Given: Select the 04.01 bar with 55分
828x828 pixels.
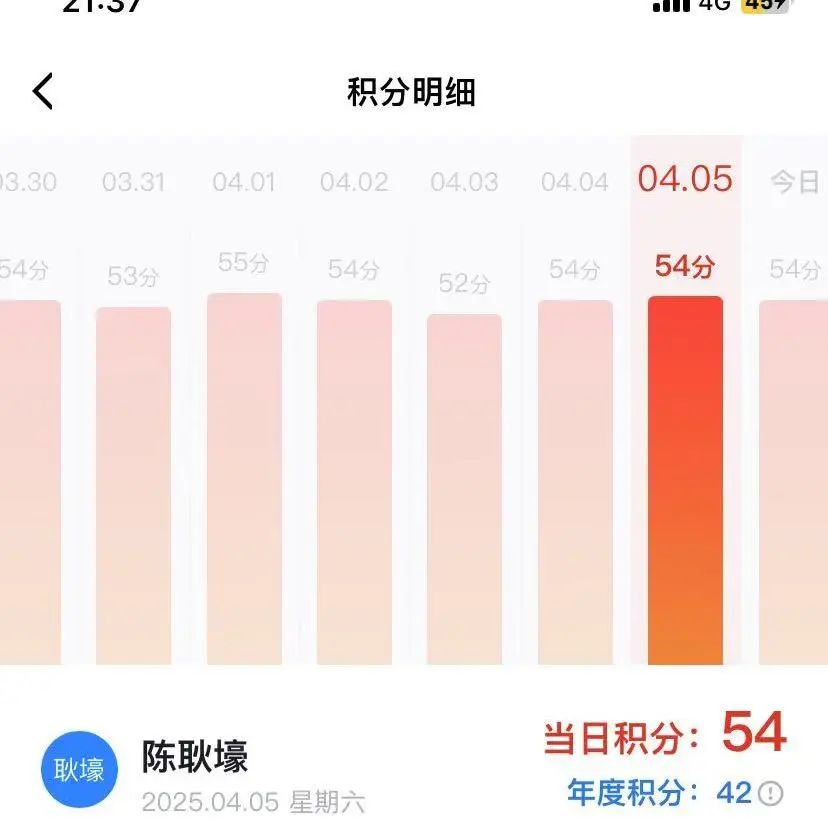Looking at the screenshot, I should point(244,478).
